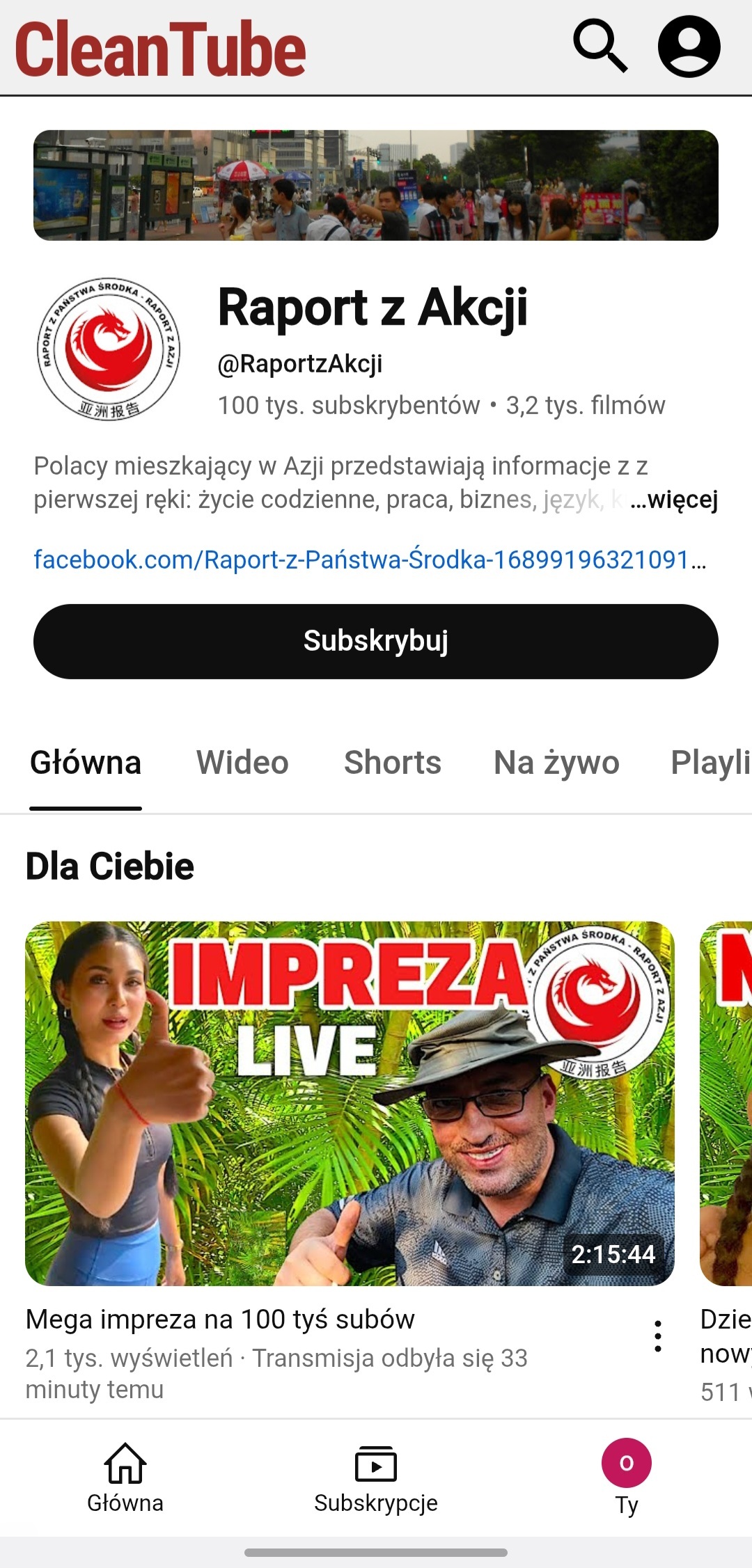This screenshot has width=752, height=1568.
Task: Subscribe with the Subskrybuj button
Action: tap(376, 641)
